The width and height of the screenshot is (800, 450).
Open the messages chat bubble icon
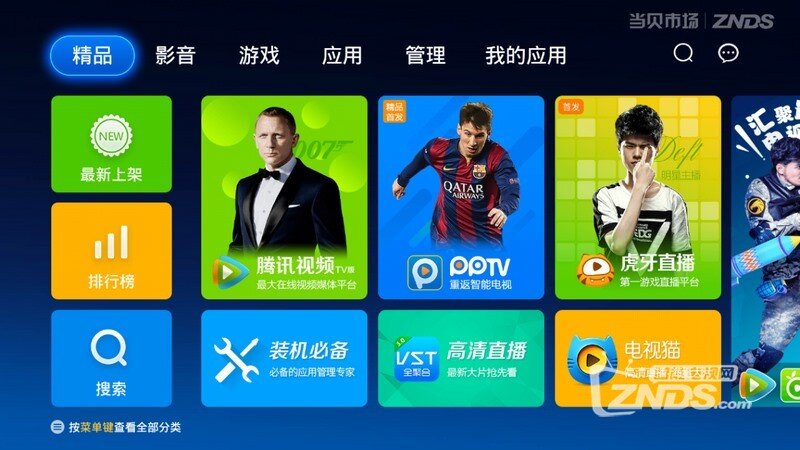[728, 53]
